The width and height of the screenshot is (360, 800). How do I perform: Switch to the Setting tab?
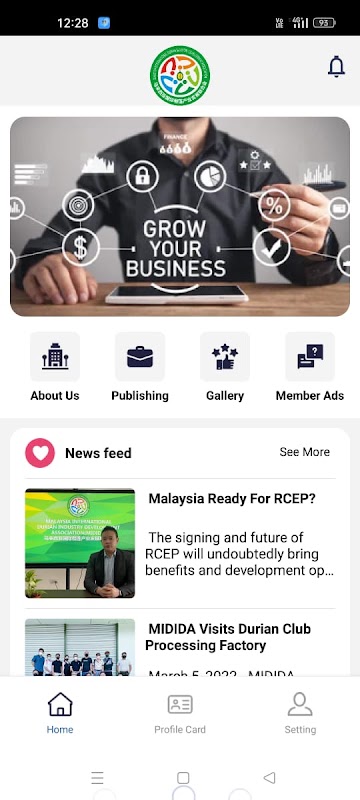pos(300,713)
